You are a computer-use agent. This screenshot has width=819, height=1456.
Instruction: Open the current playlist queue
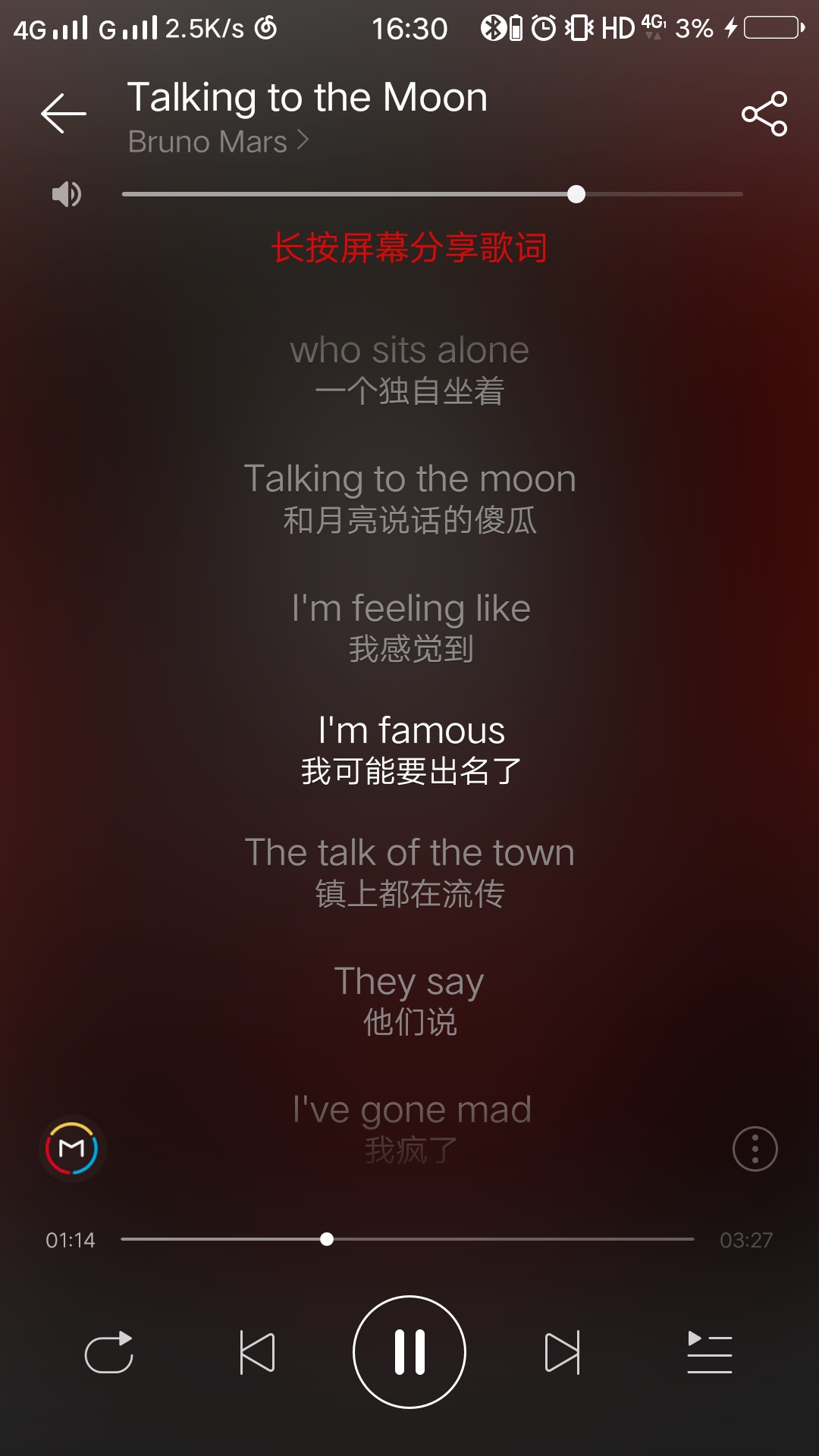709,1352
